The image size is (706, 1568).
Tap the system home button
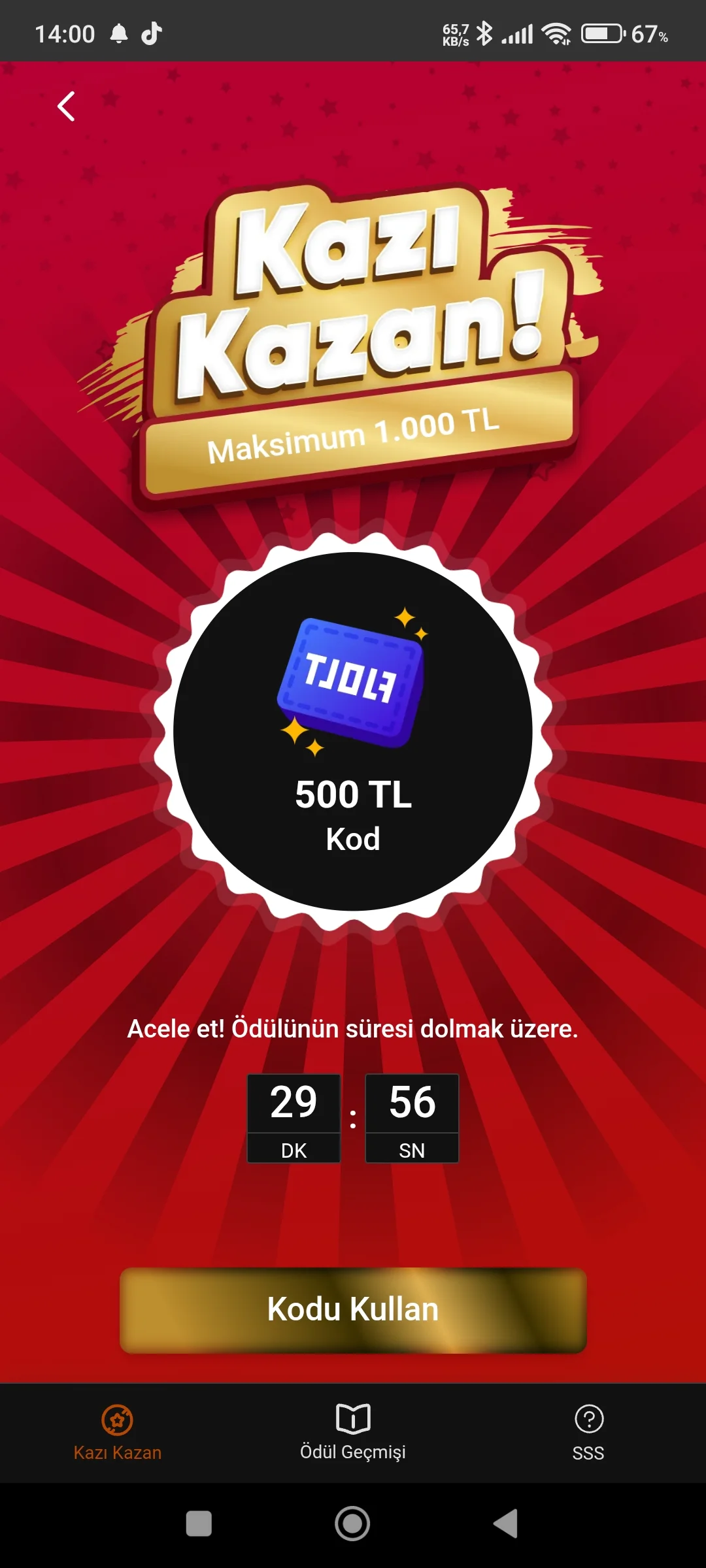coord(352,1524)
